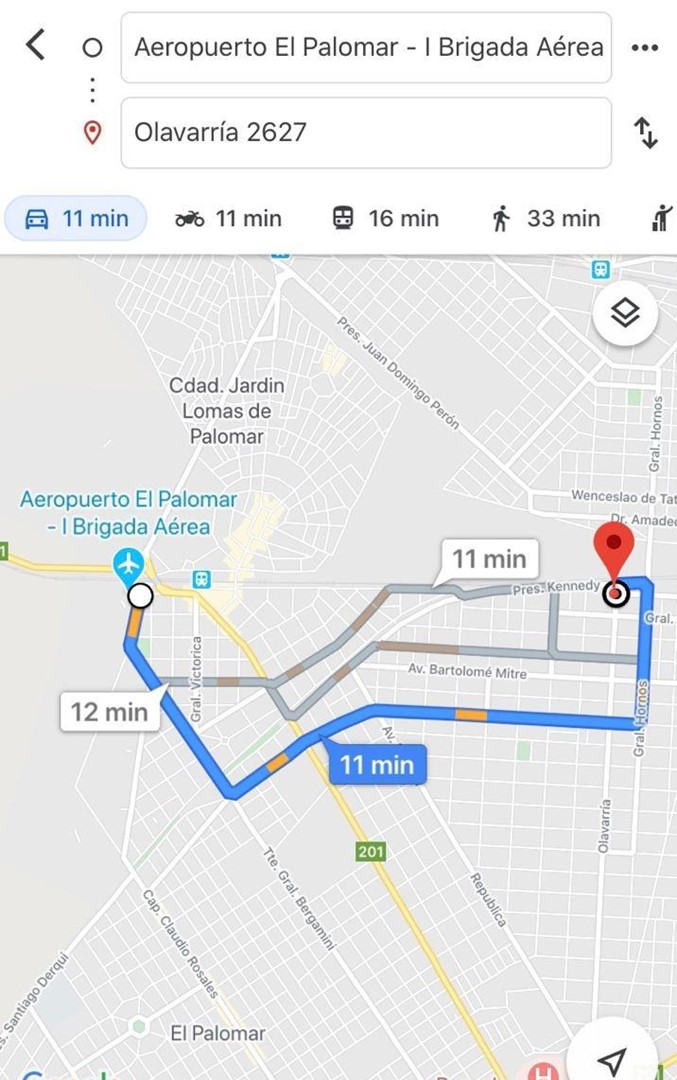
Task: Edit destination Olavarría 2627
Action: coord(366,132)
